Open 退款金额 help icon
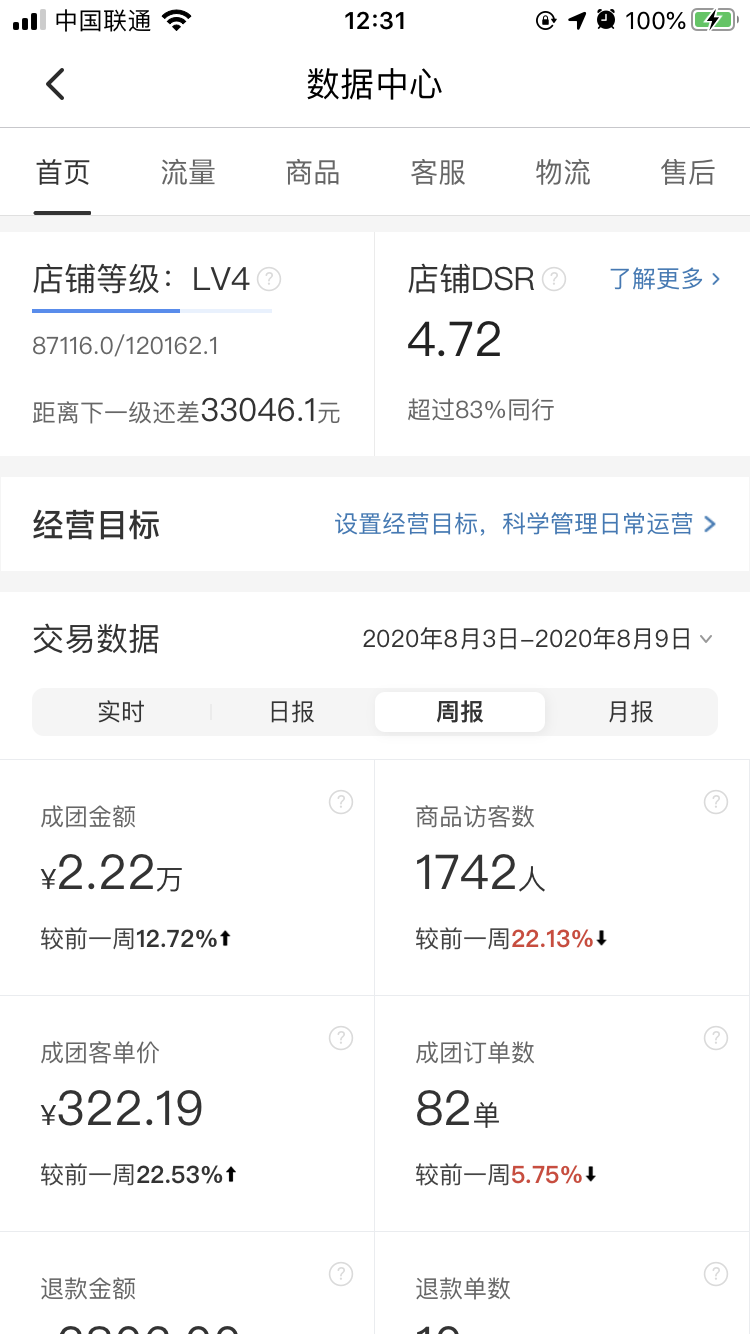750x1334 pixels. (x=341, y=1274)
